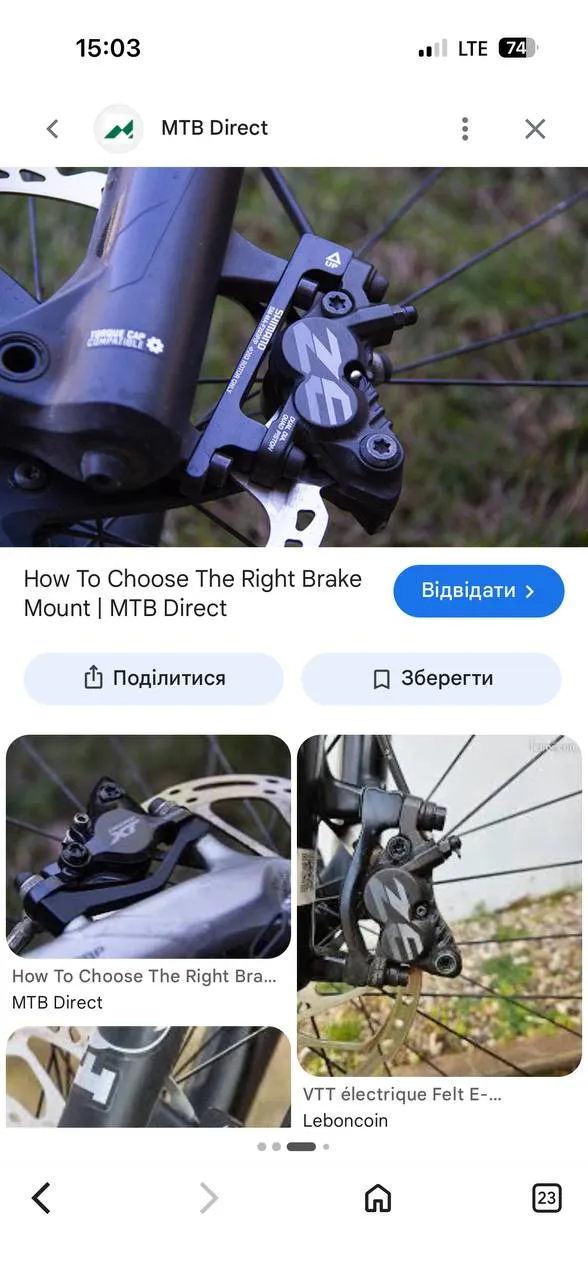Image resolution: width=588 pixels, height=1280 pixels.
Task: Open the three-dot overflow menu
Action: point(465,128)
